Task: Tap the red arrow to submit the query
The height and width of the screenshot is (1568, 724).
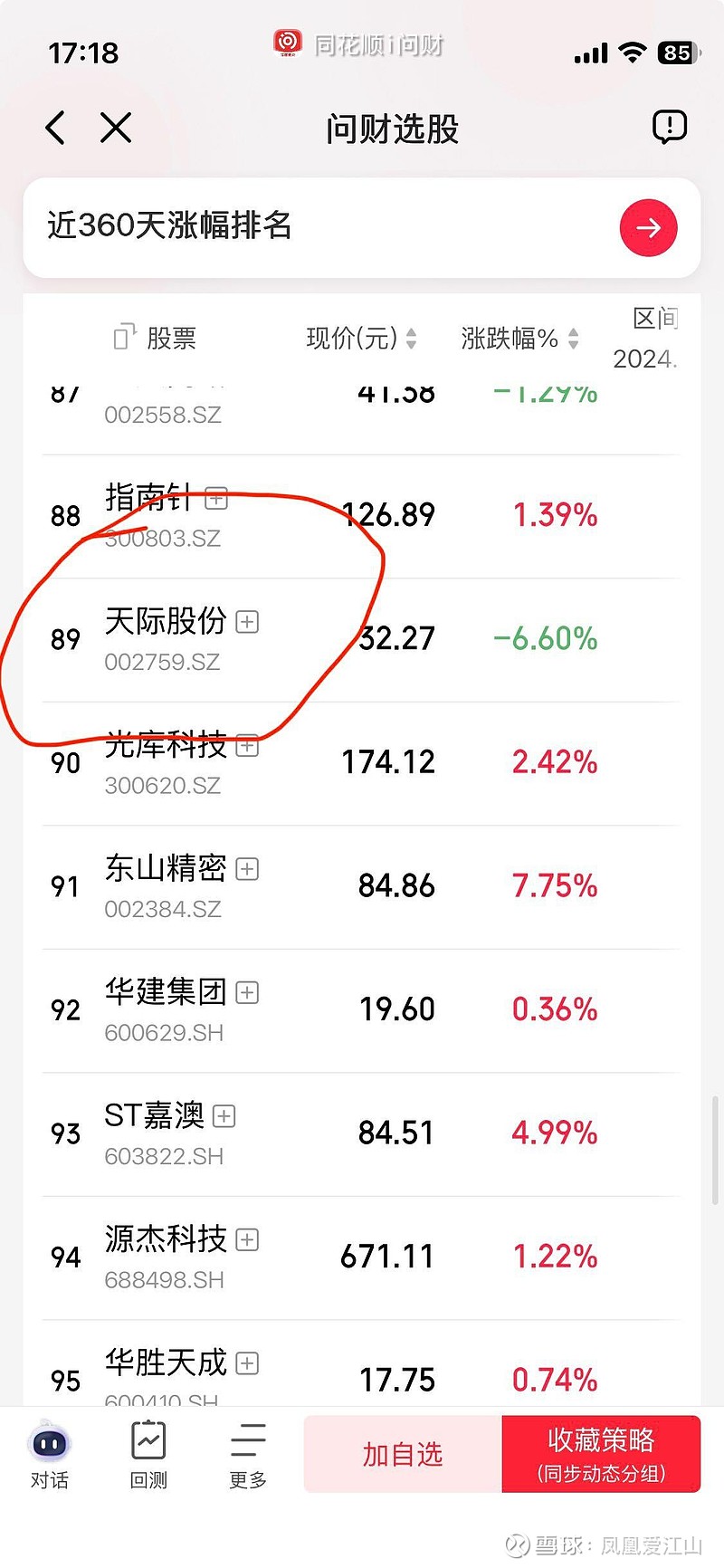Action: point(647,228)
